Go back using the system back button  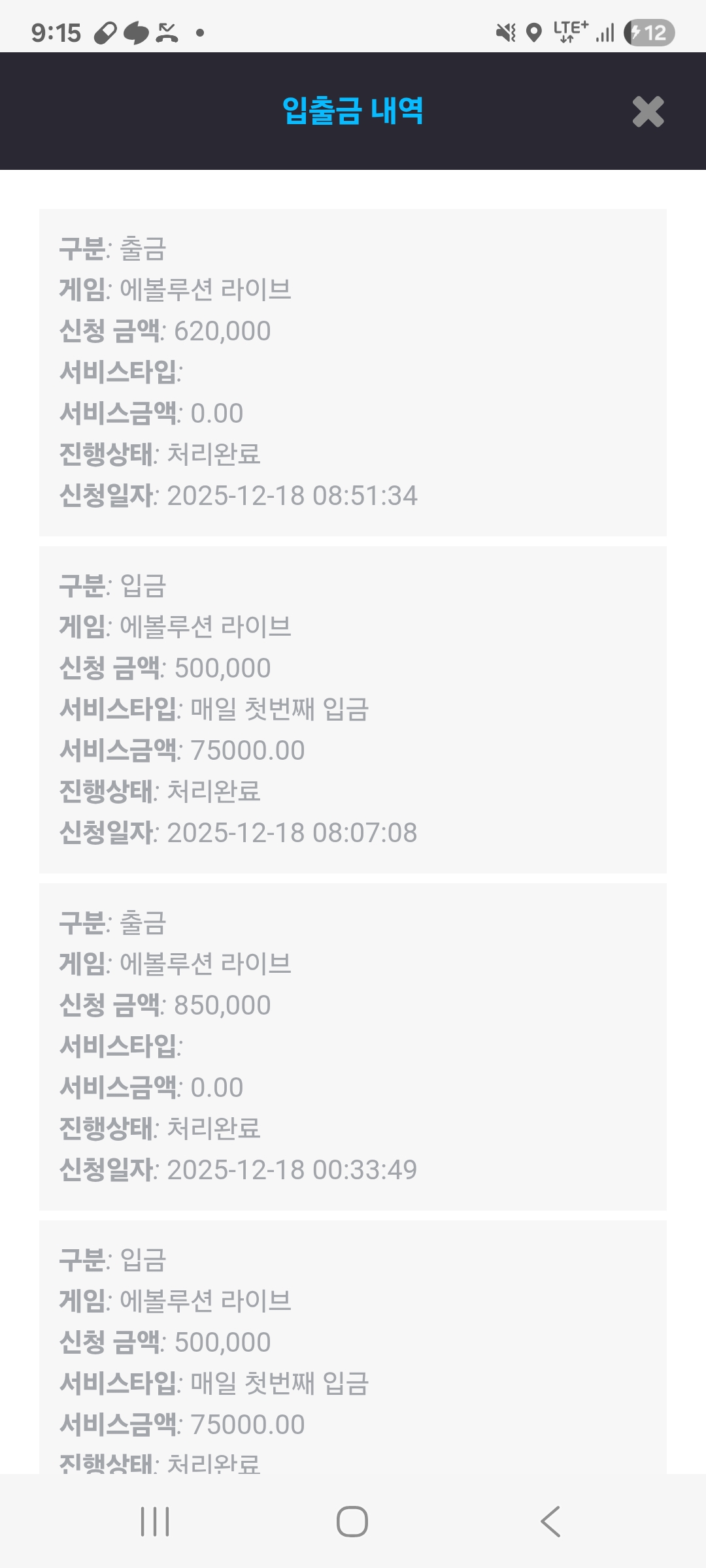tap(550, 1522)
